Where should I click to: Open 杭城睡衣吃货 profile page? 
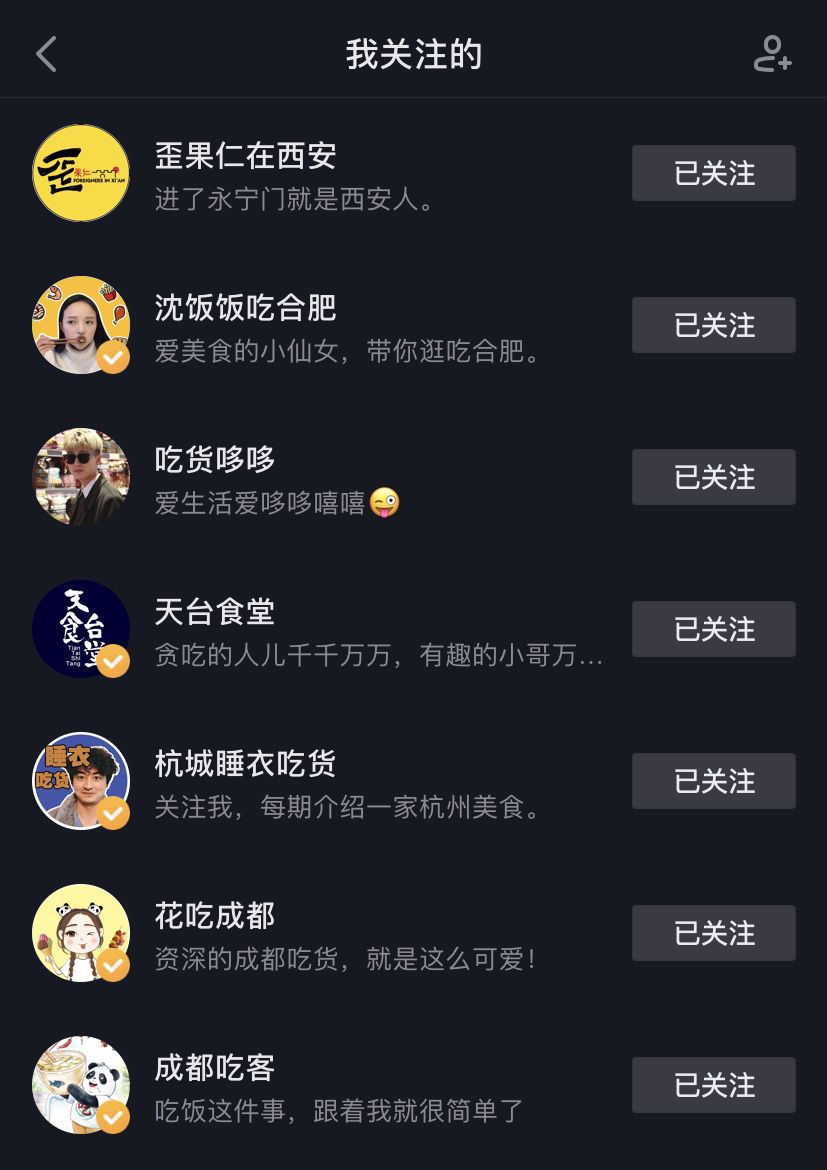click(x=245, y=765)
